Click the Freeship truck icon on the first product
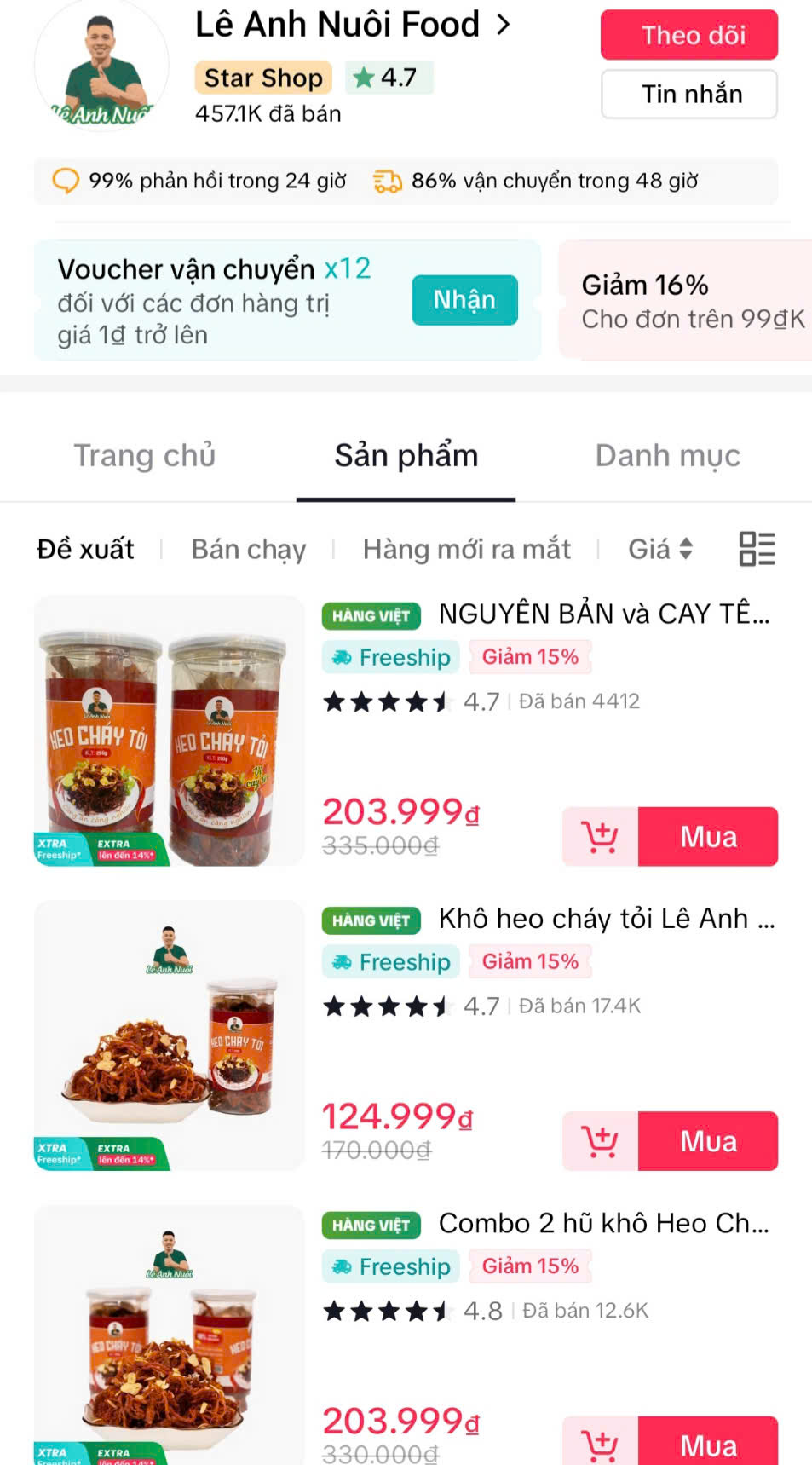This screenshot has width=812, height=1465. click(343, 657)
